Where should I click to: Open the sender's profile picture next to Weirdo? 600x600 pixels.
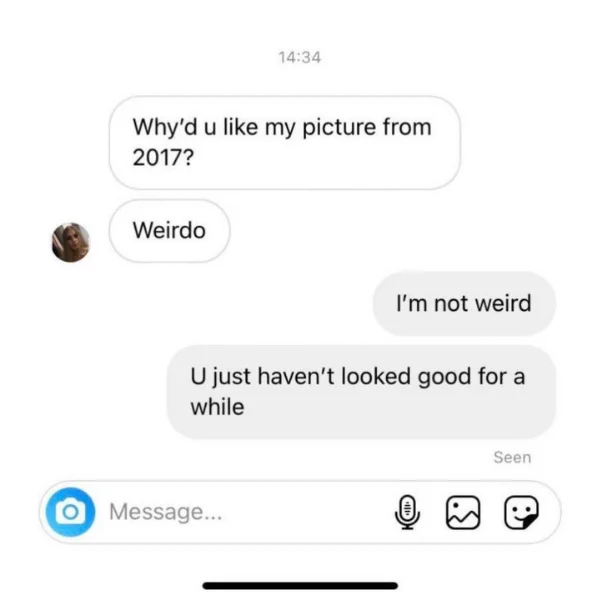click(x=71, y=242)
